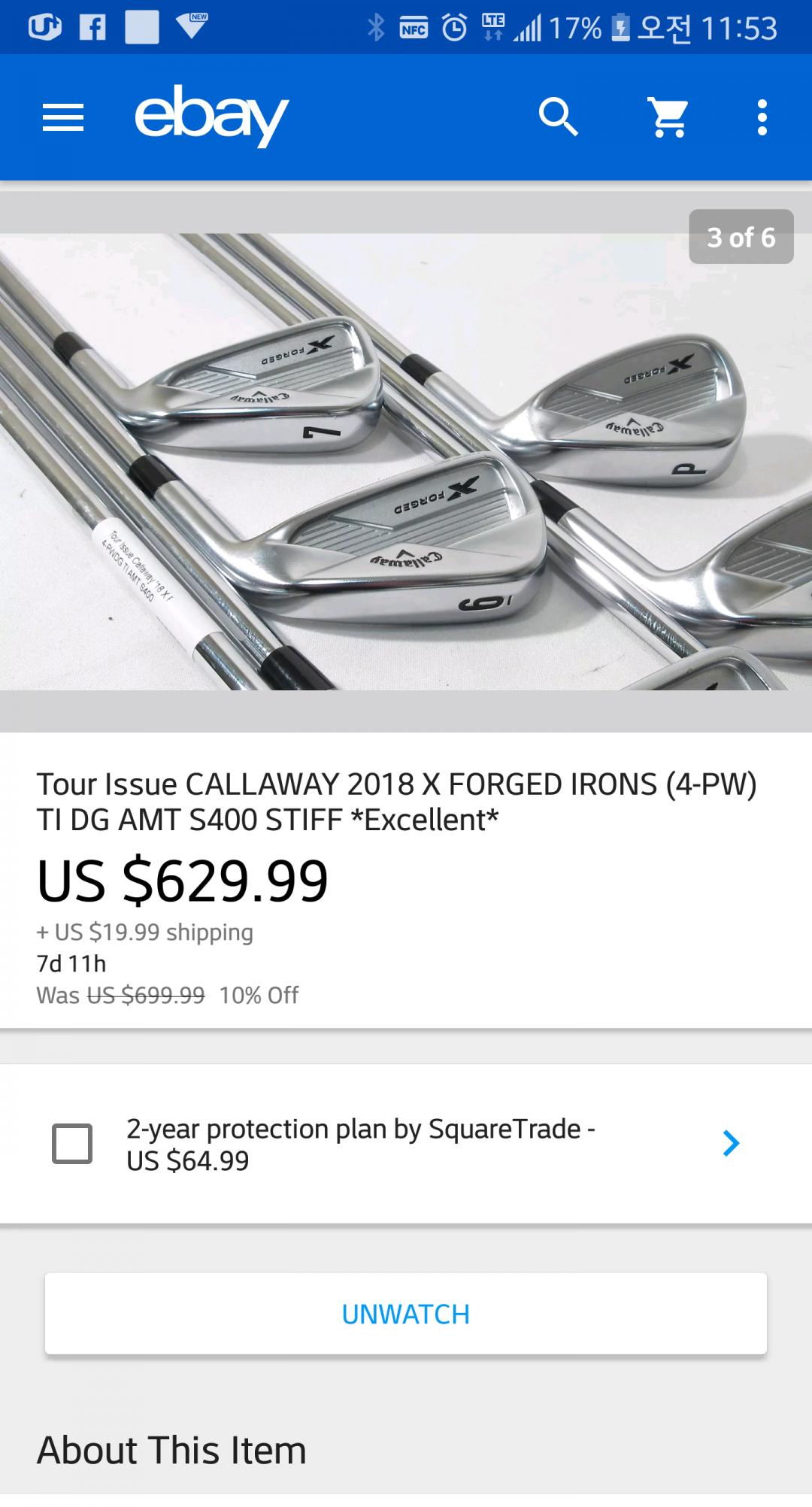Expand SquareTrade protection plan details chevron
This screenshot has width=812, height=1507.
(x=731, y=1143)
